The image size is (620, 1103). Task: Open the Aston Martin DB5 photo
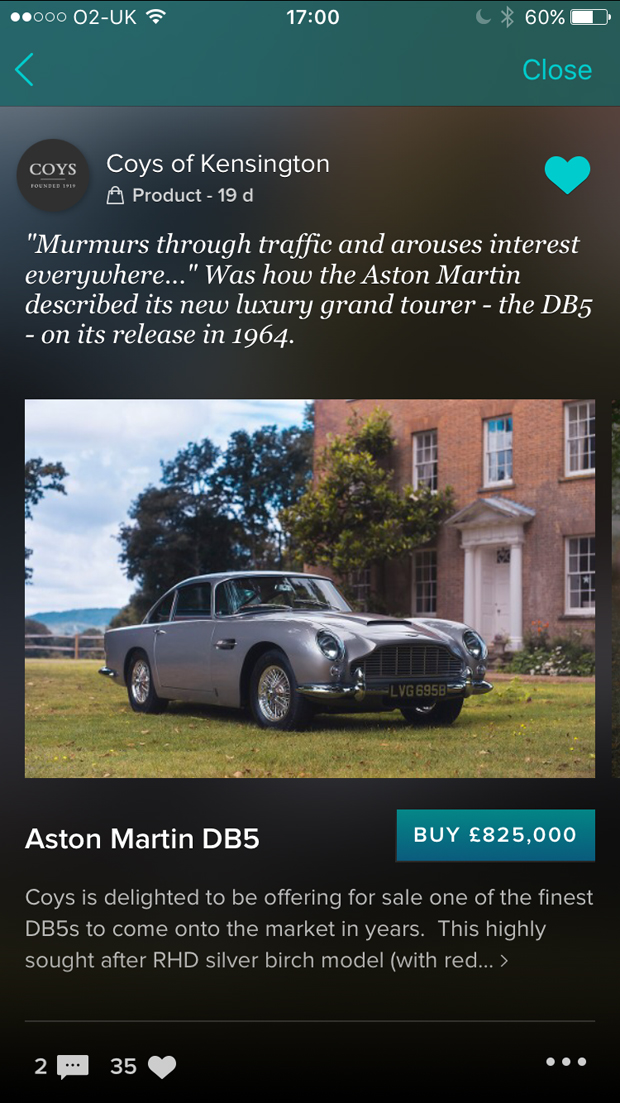(310, 588)
